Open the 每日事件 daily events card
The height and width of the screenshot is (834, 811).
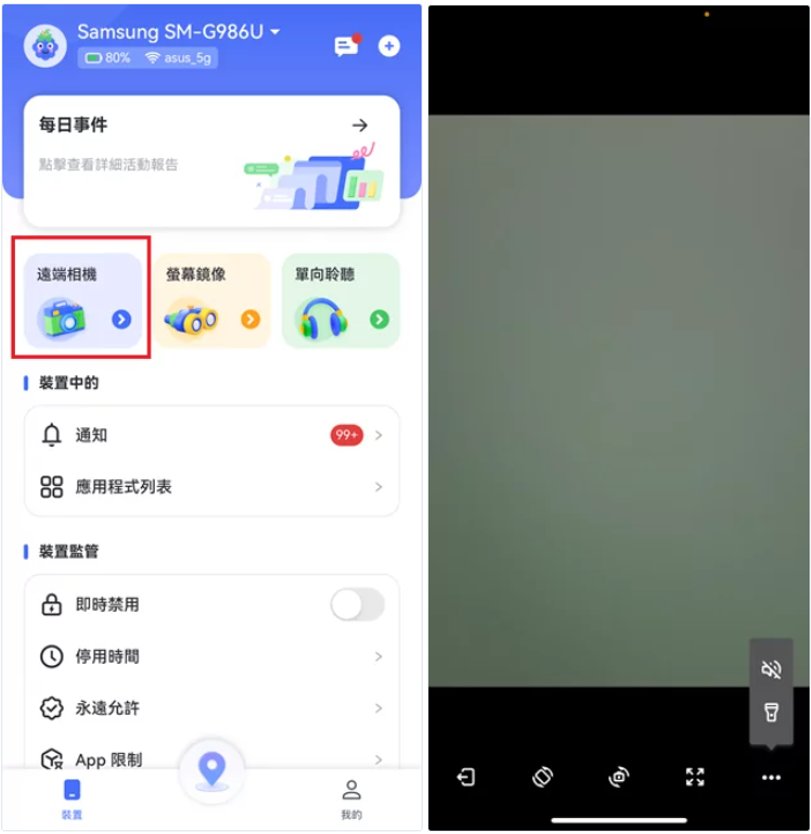coord(211,160)
